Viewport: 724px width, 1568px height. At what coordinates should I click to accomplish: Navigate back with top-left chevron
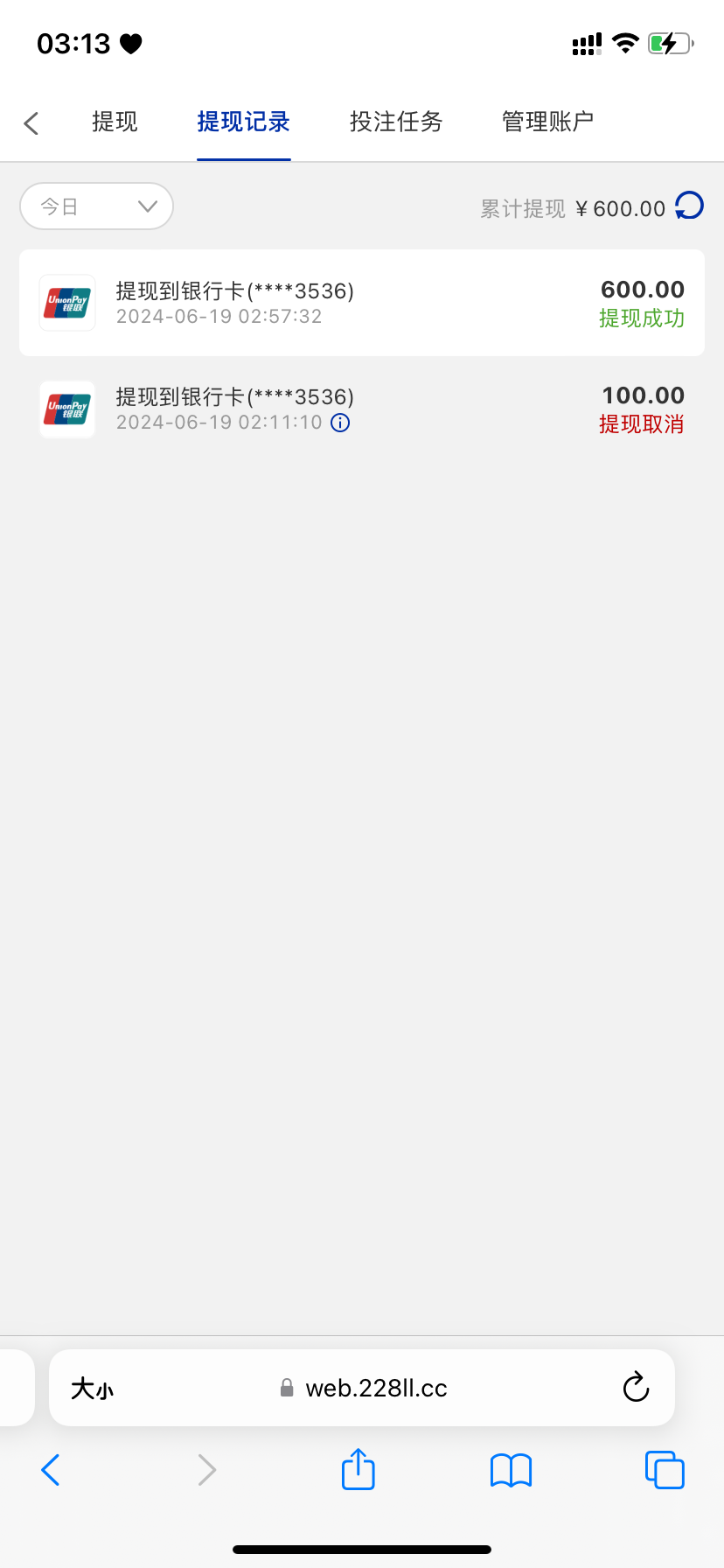point(31,122)
